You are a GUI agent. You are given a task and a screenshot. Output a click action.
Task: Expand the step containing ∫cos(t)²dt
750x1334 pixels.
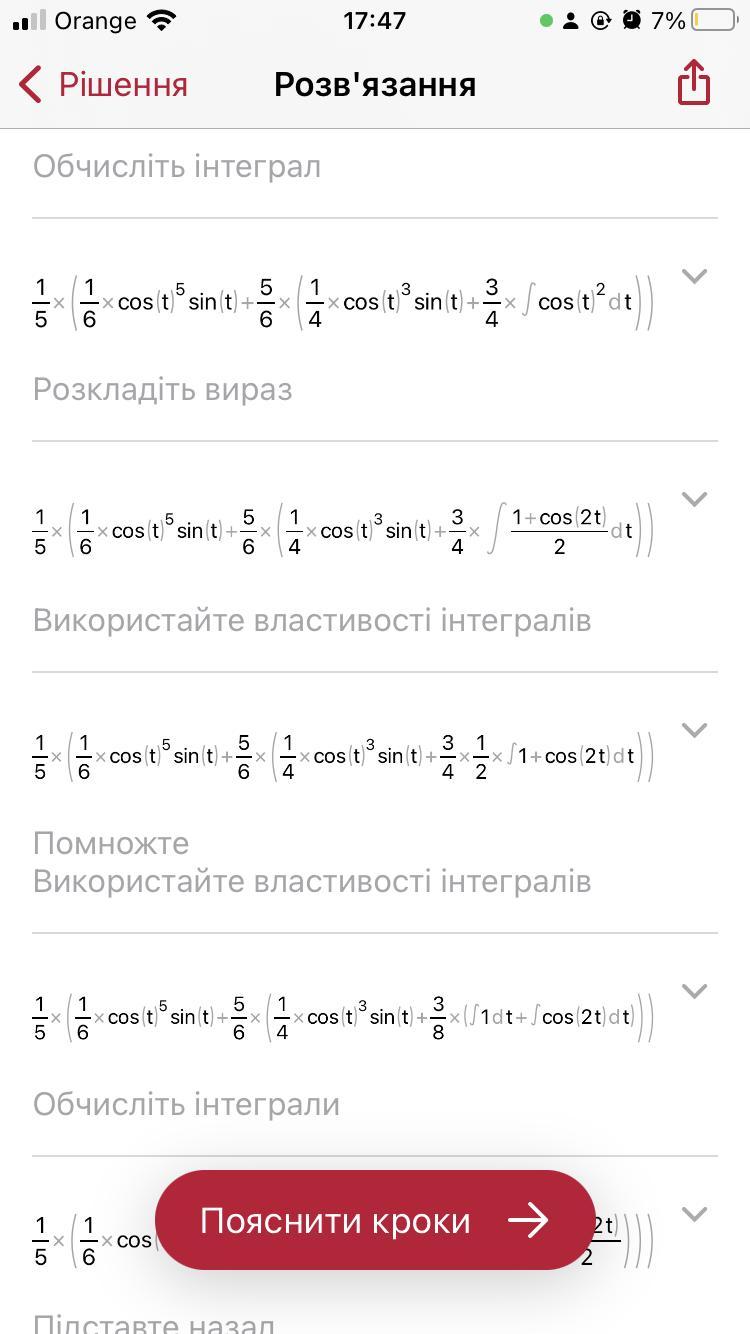click(x=694, y=276)
